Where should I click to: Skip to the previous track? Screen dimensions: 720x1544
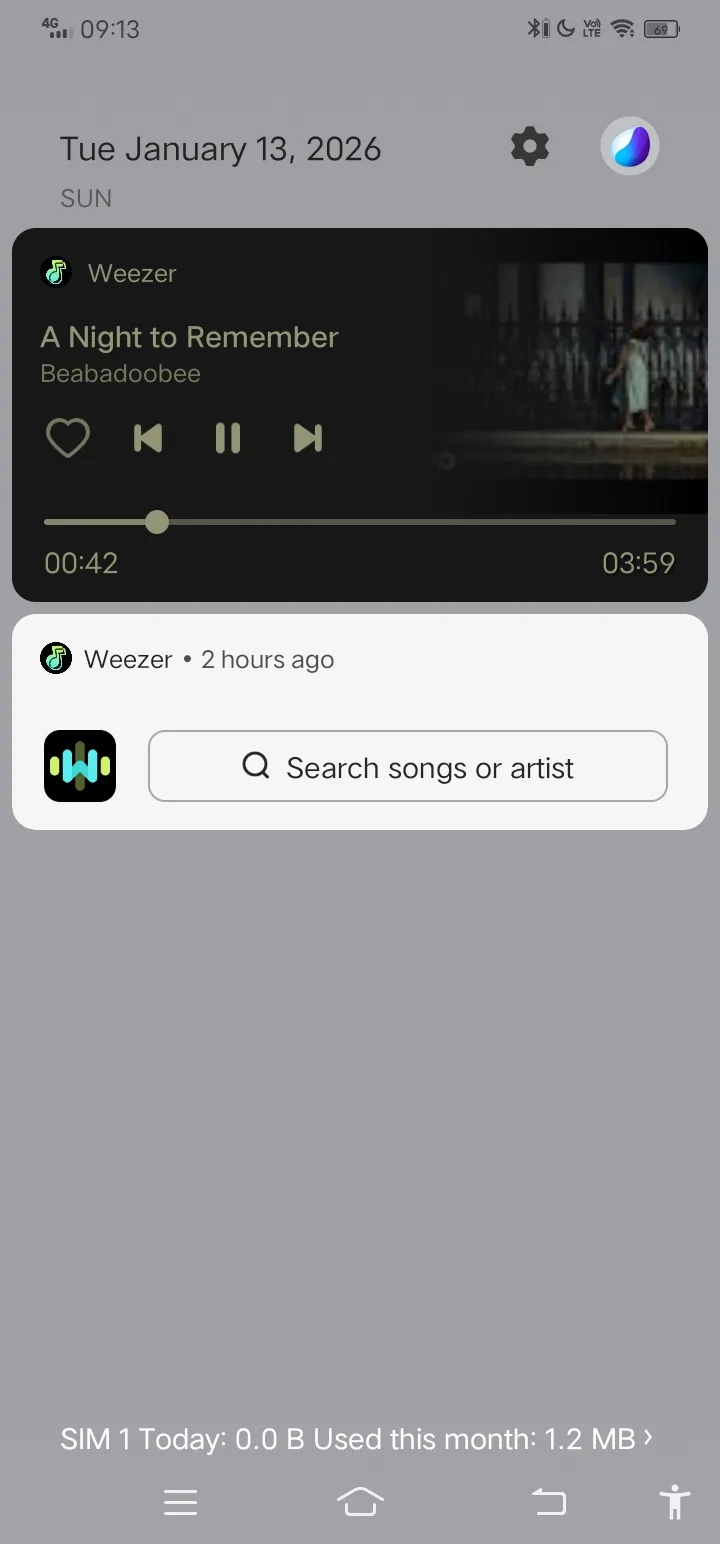148,438
